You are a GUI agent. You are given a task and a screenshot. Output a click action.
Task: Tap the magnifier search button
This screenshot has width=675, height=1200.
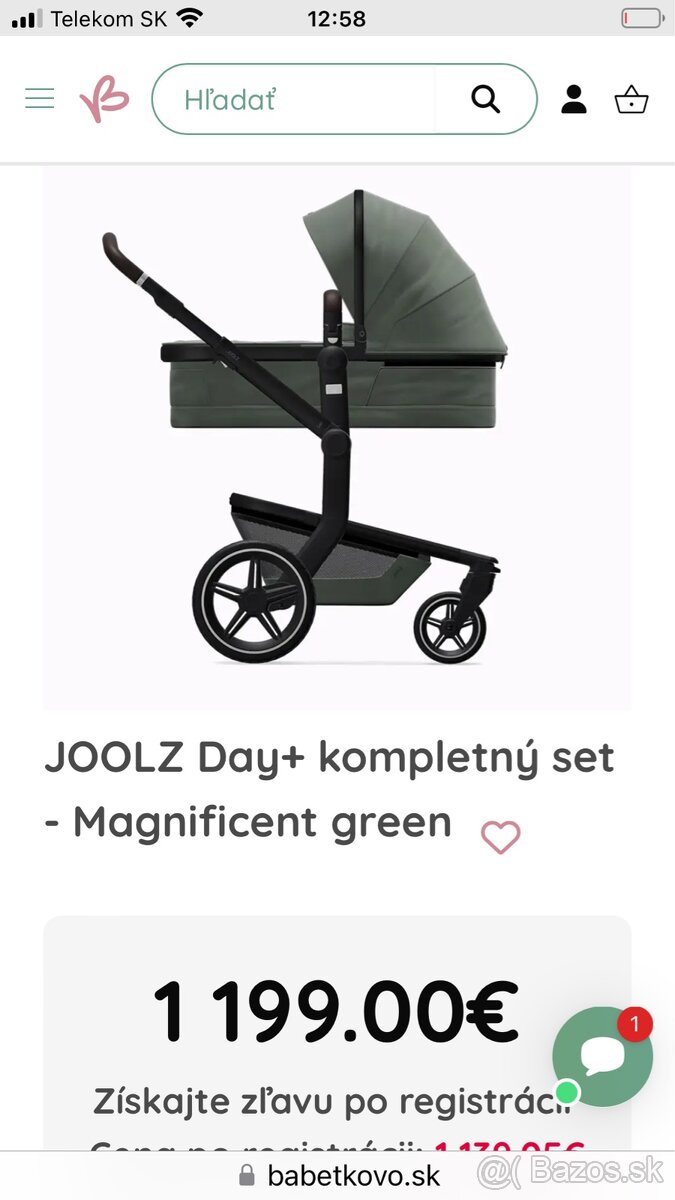point(486,99)
